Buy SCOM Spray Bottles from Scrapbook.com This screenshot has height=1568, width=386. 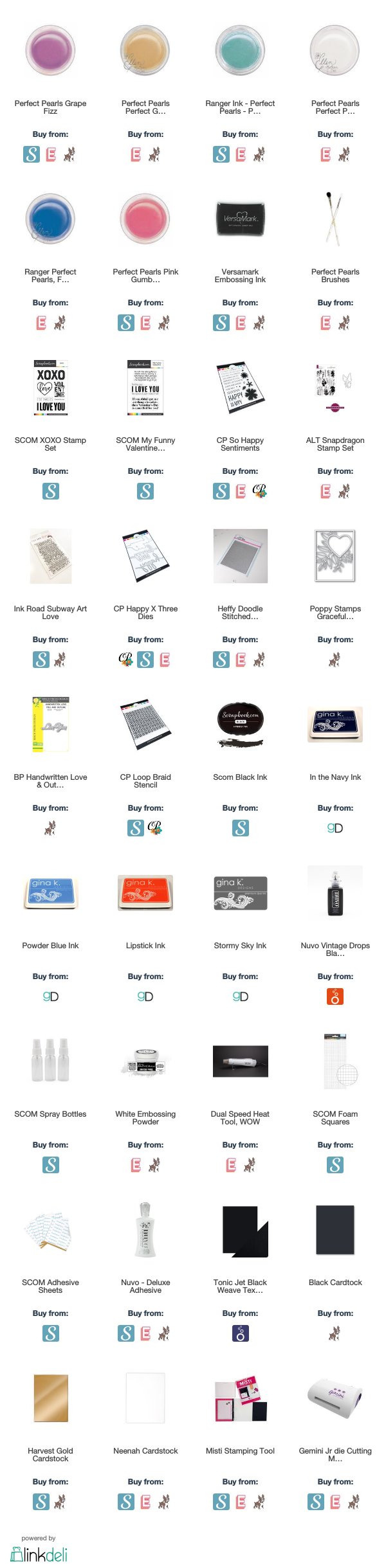50,1165
